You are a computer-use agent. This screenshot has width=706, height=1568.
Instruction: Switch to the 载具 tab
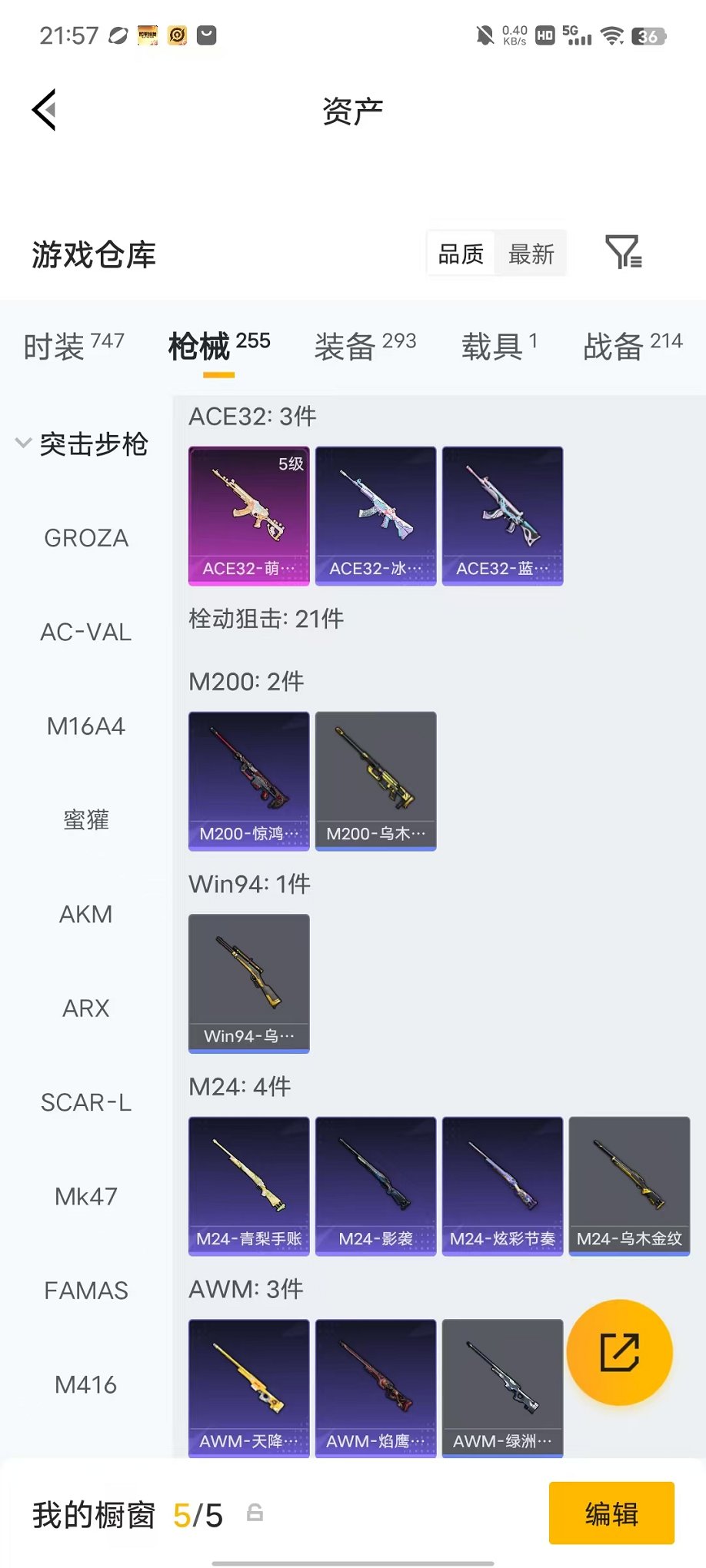pyautogui.click(x=499, y=345)
